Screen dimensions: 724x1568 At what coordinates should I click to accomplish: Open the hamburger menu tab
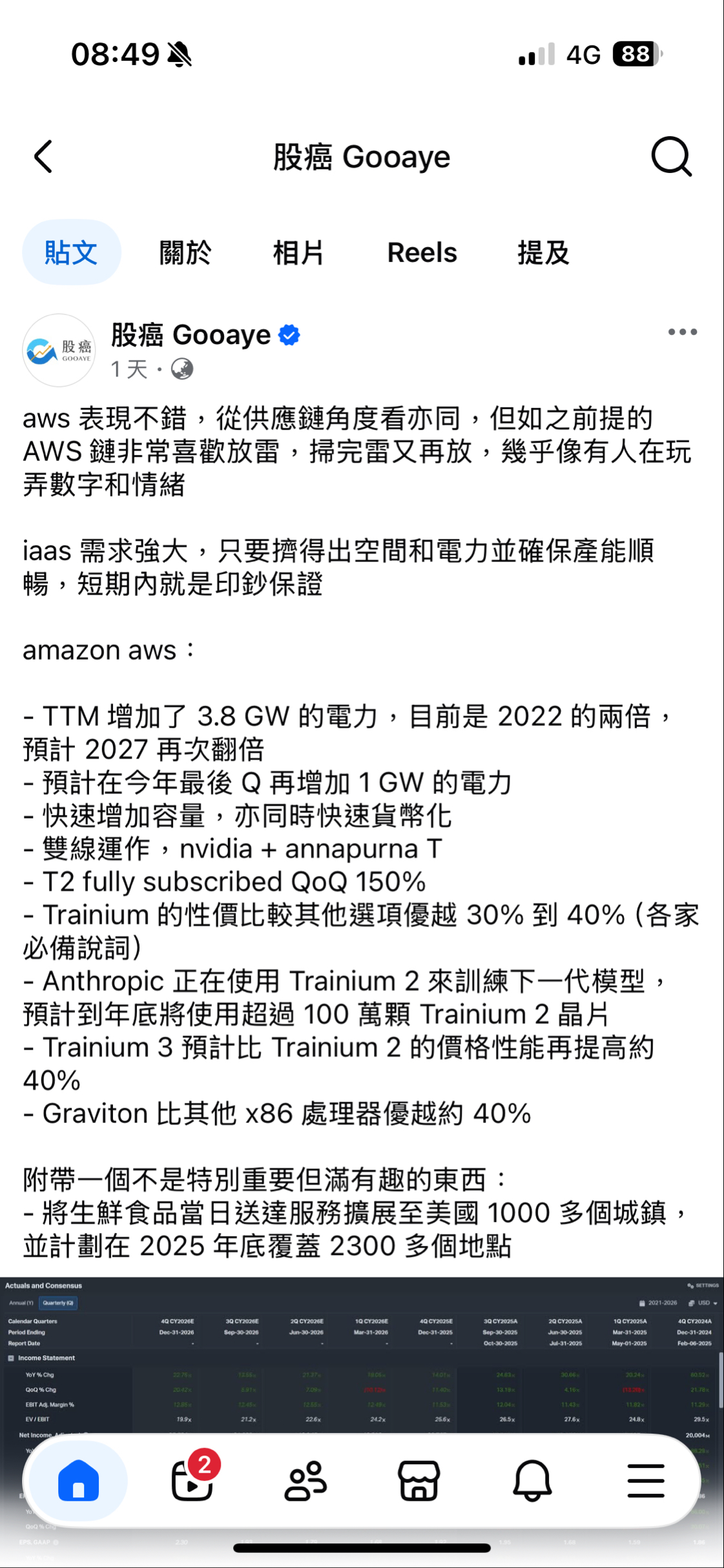tap(646, 1480)
